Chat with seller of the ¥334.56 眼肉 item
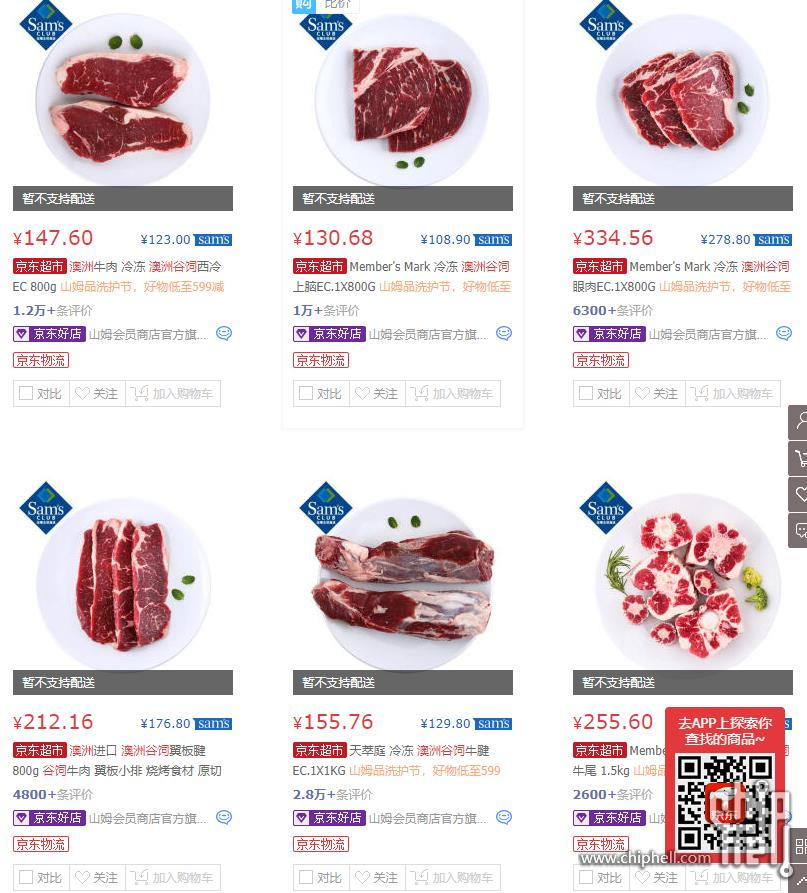Screen dimensions: 807x893 [x=784, y=333]
